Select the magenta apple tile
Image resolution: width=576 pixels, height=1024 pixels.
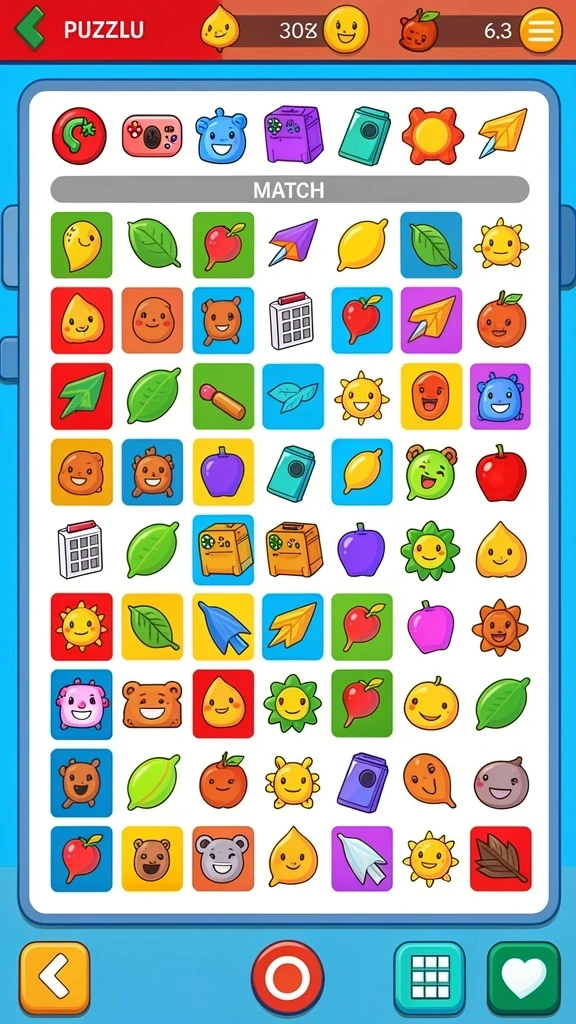coord(430,626)
